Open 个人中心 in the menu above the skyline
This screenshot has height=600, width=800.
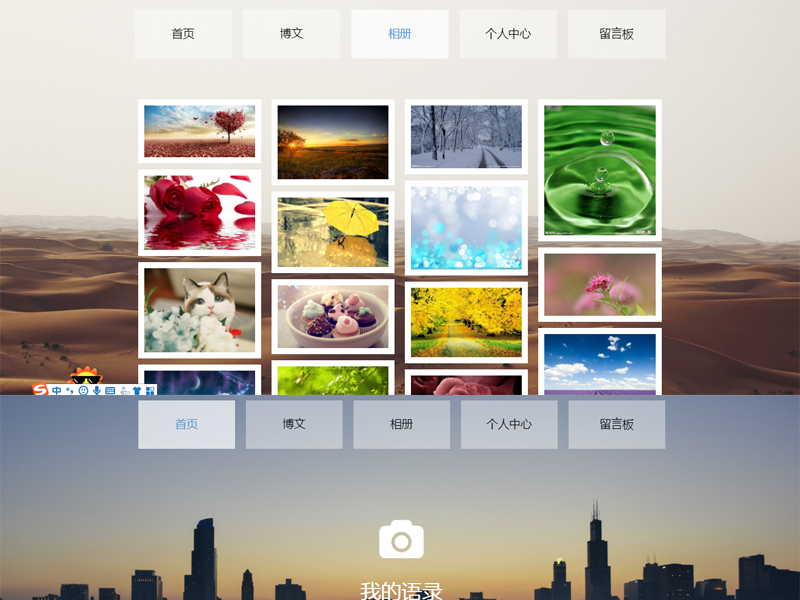click(509, 424)
